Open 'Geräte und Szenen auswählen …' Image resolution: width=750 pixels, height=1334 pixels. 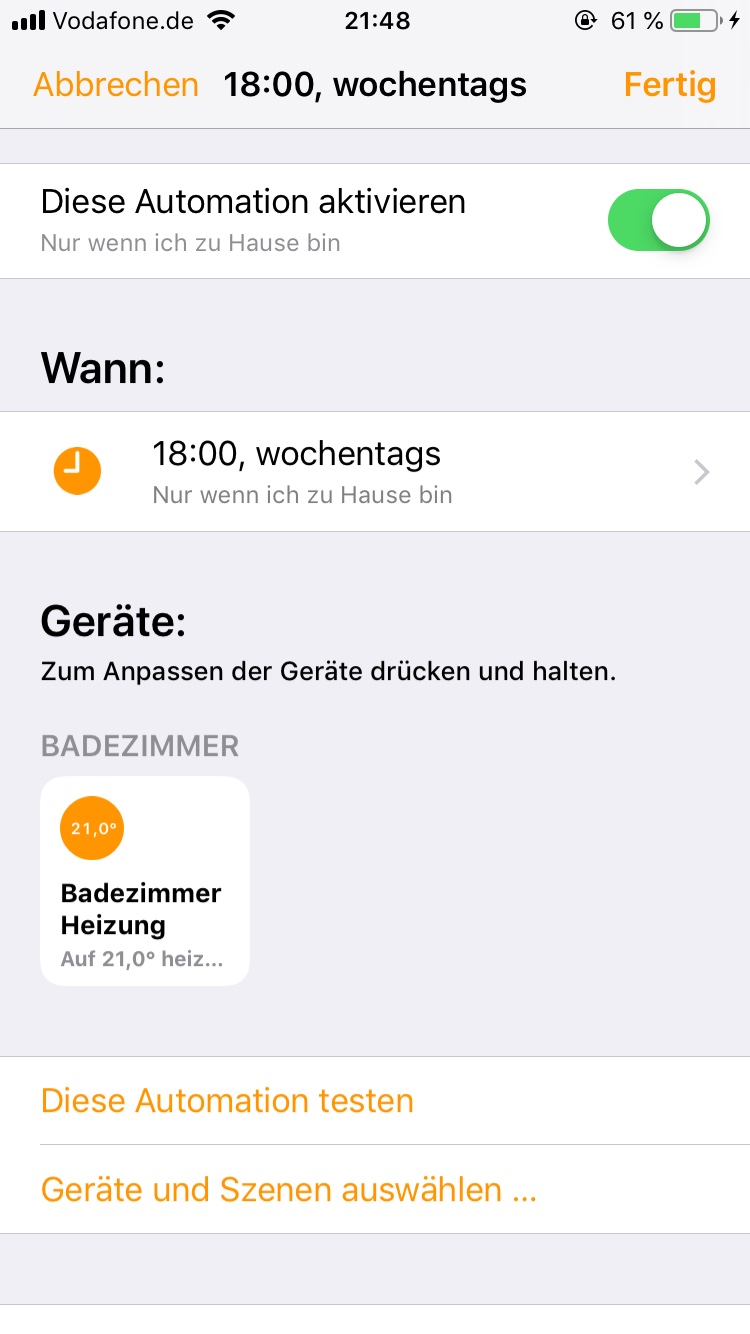click(x=288, y=1190)
